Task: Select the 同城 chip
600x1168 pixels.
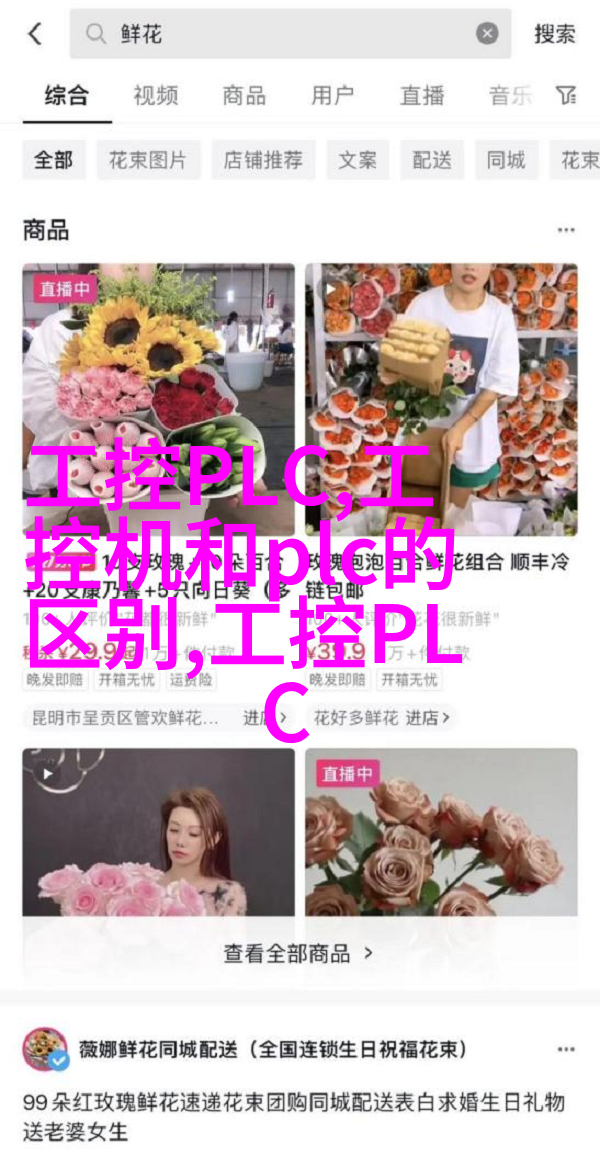Action: pos(505,160)
